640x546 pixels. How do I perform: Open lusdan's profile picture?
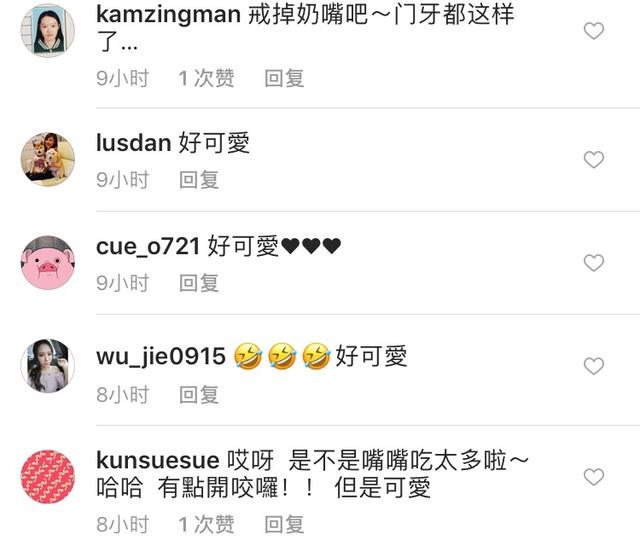(48, 160)
